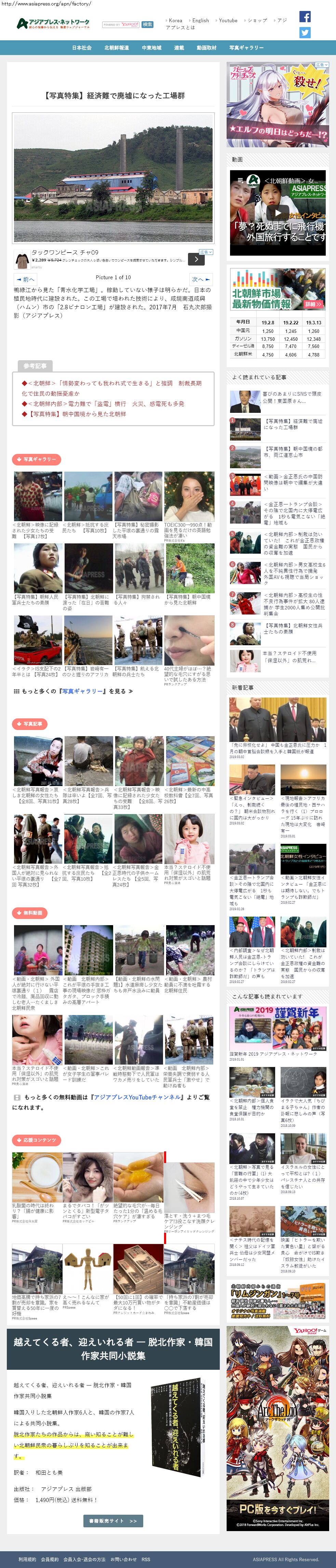336x1568 pixels.
Task: View more via もっと多くの写真ギャラリーを見る
Action: pyautogui.click(x=73, y=691)
